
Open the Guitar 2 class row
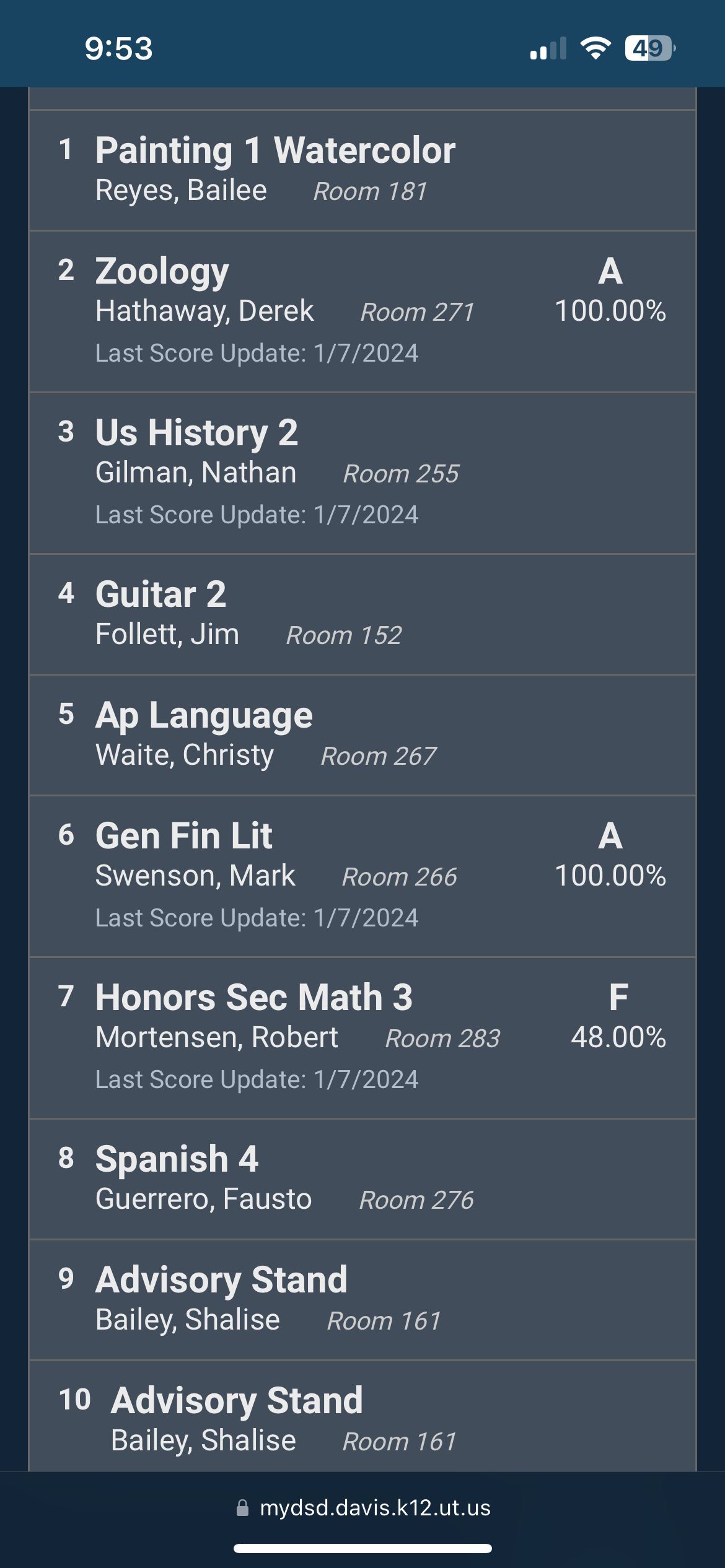pyautogui.click(x=362, y=614)
